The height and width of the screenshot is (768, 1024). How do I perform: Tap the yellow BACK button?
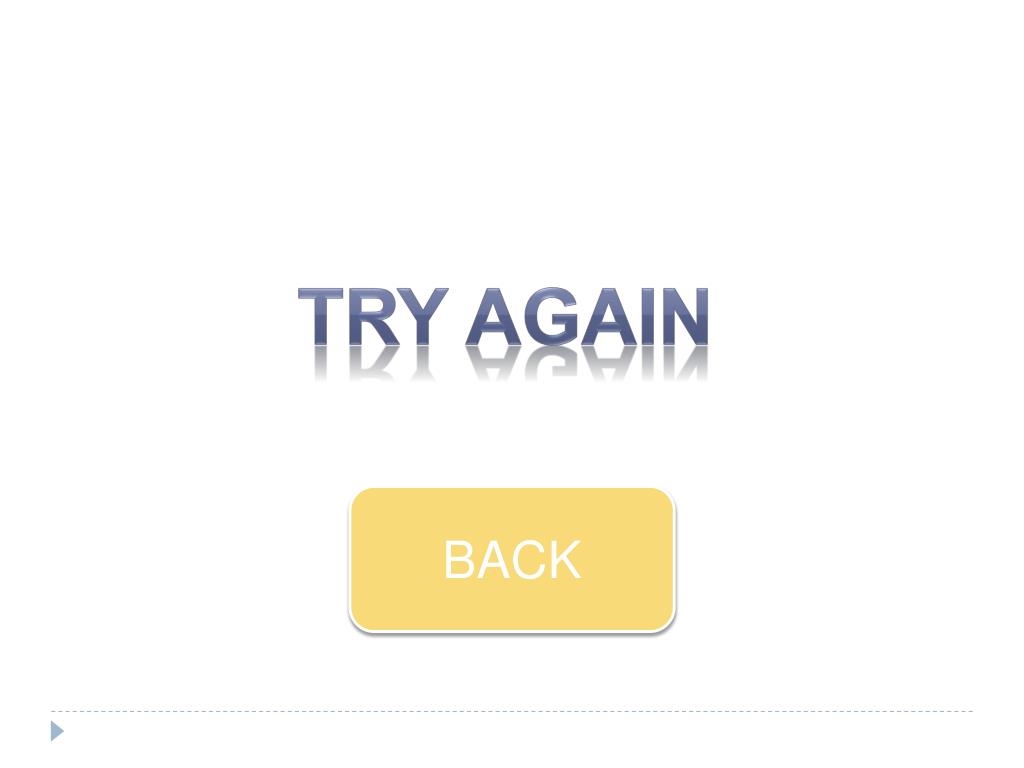512,560
